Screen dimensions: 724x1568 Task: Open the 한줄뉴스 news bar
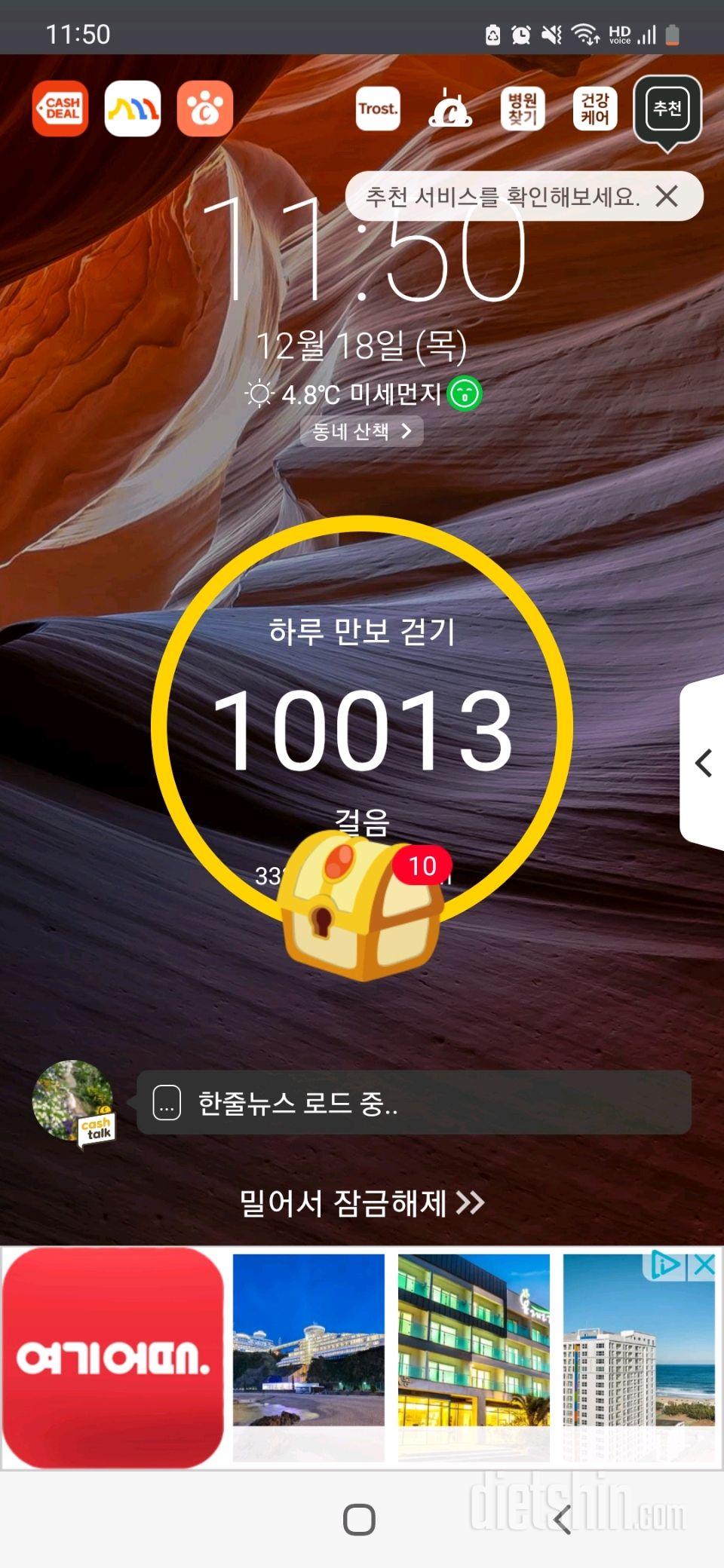tap(413, 1103)
